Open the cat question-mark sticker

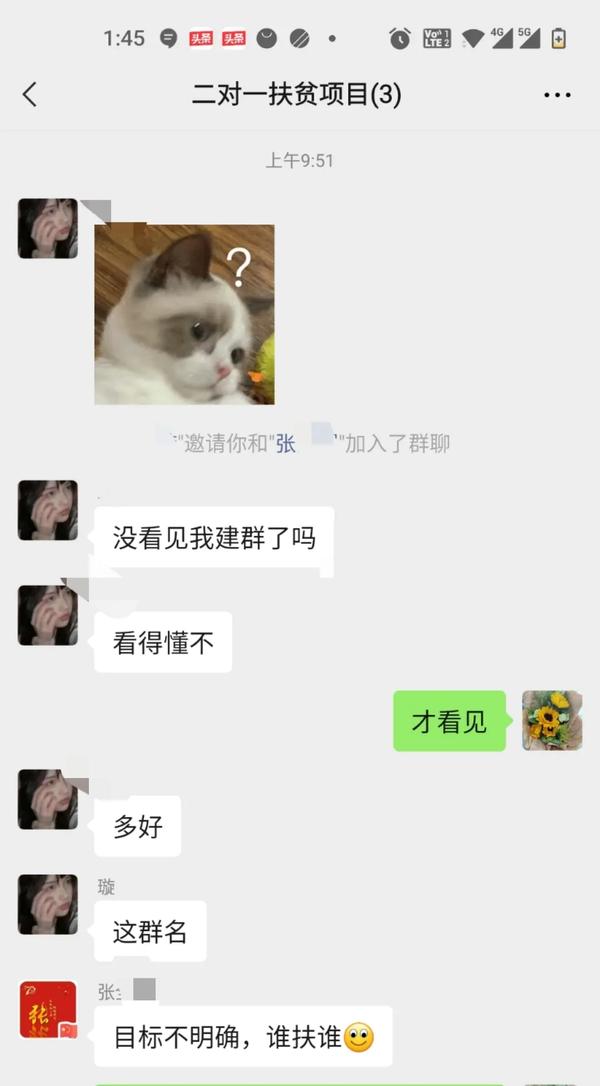(x=184, y=314)
